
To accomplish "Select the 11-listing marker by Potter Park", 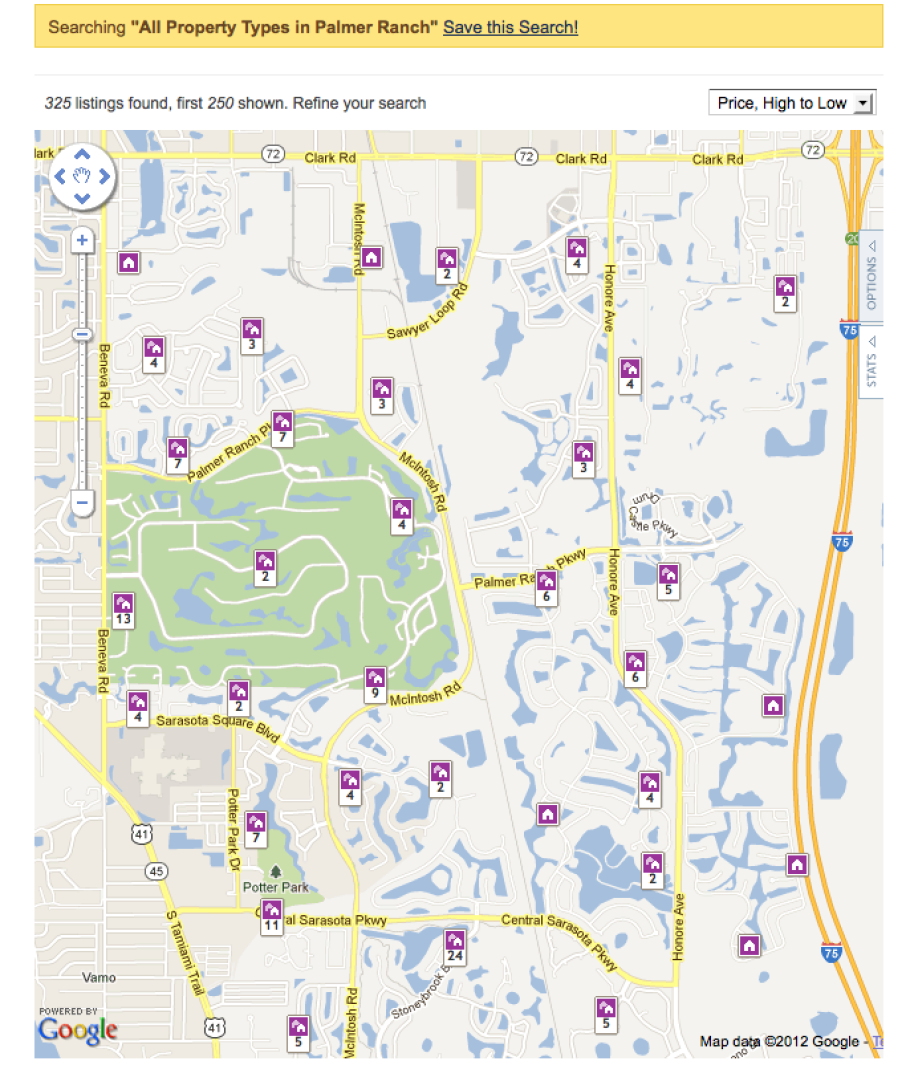I will pyautogui.click(x=270, y=916).
